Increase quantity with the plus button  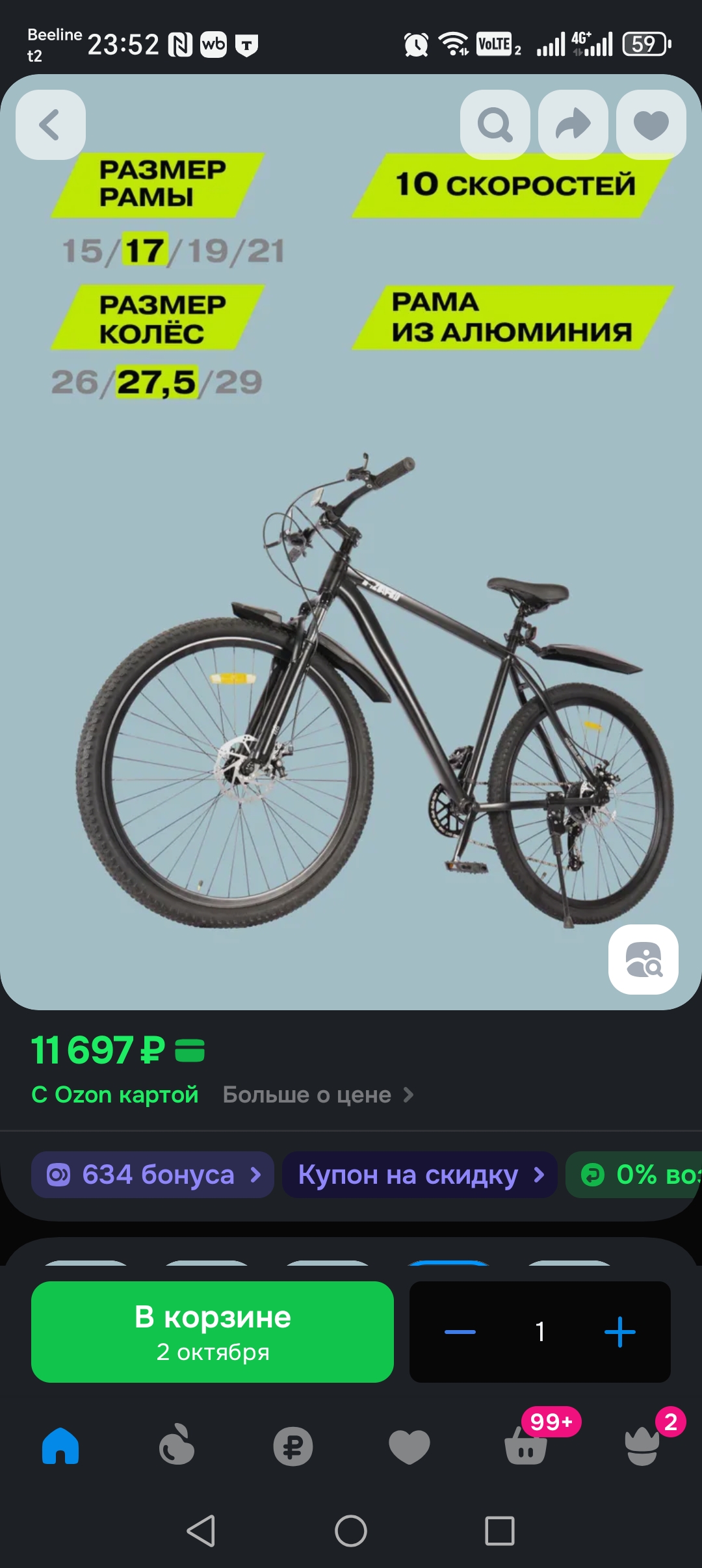(x=619, y=1332)
